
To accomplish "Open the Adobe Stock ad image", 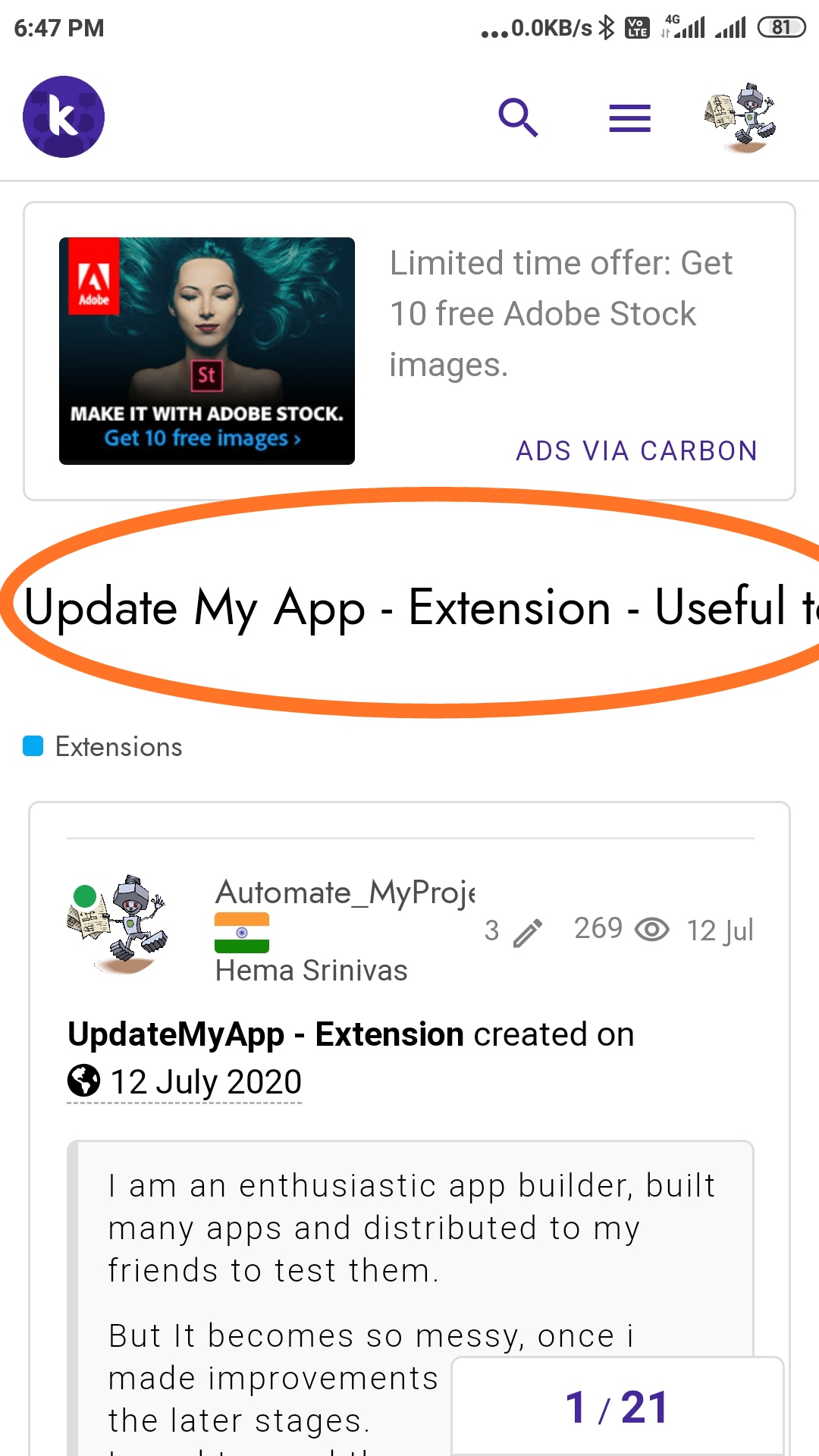I will [207, 351].
